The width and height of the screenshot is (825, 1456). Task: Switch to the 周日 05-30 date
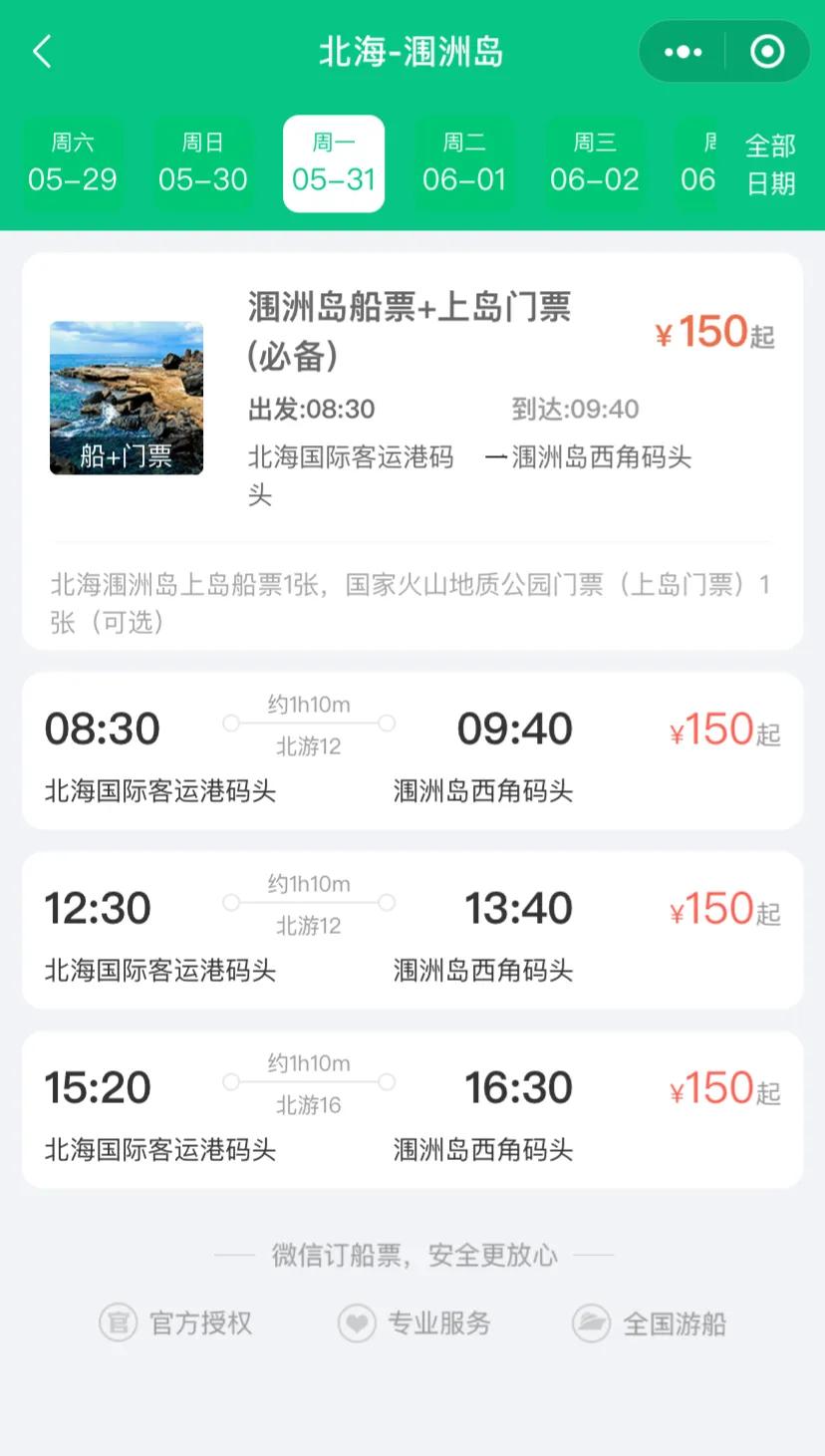coord(203,163)
